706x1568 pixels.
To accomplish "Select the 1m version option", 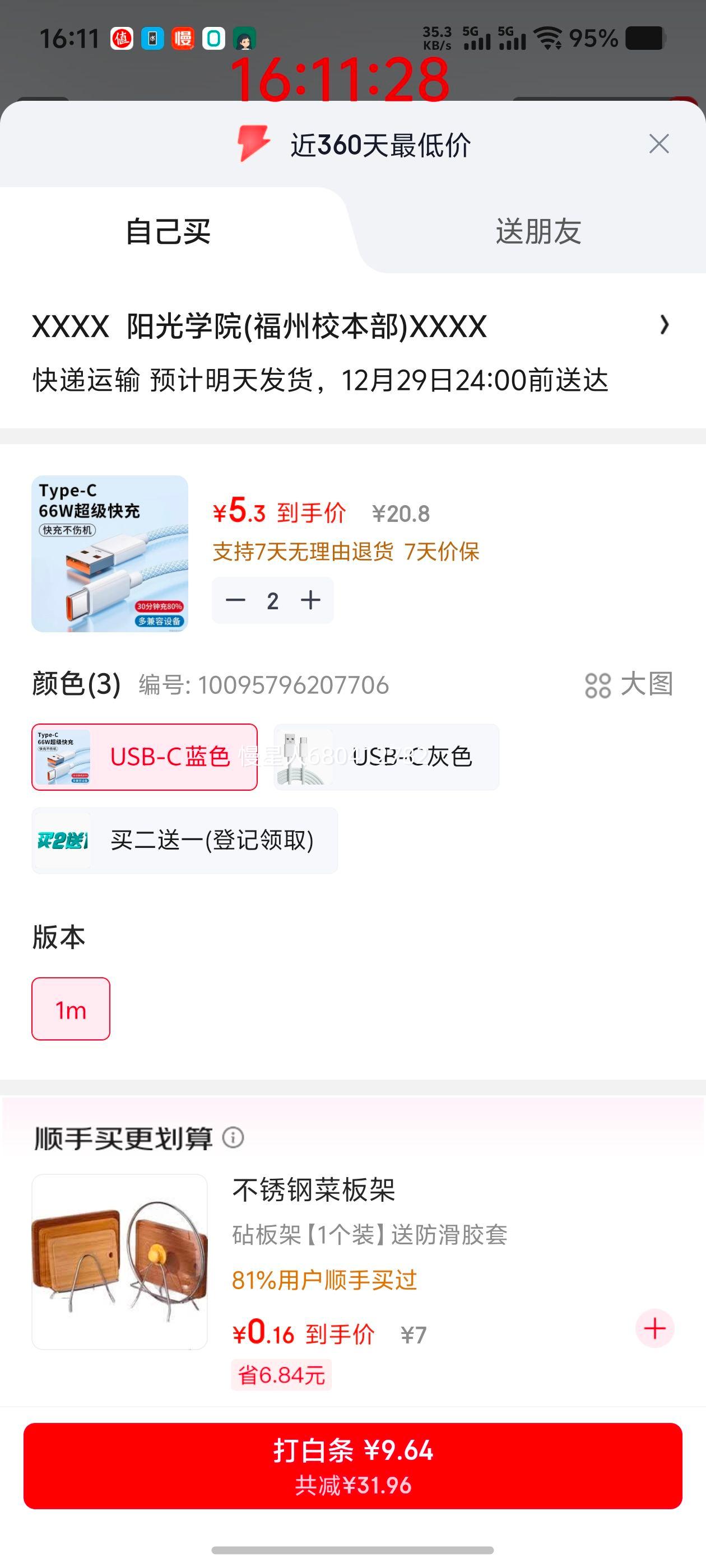I will tap(71, 1009).
